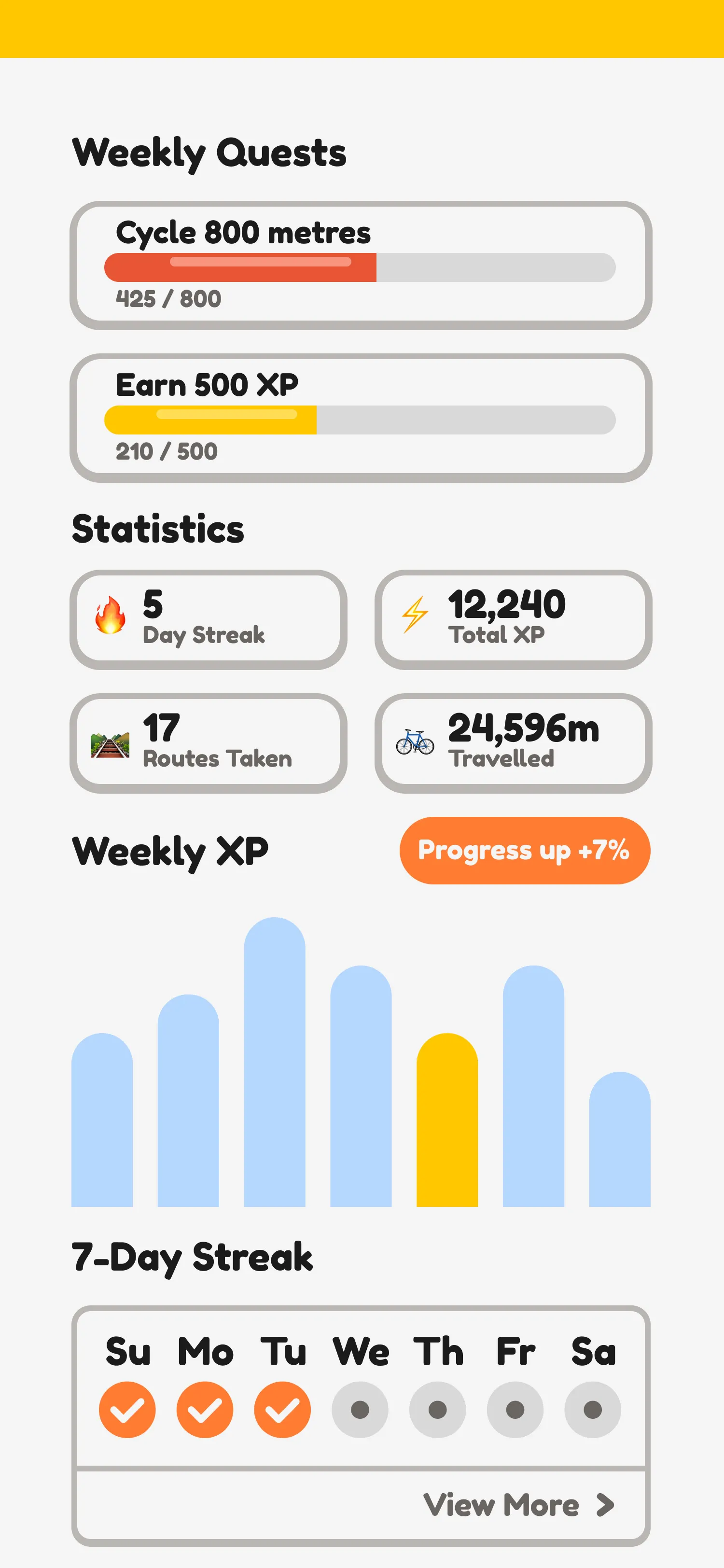Screen dimensions: 724x1568
Task: Expand the Earn 500 XP quest card
Action: 362,417
